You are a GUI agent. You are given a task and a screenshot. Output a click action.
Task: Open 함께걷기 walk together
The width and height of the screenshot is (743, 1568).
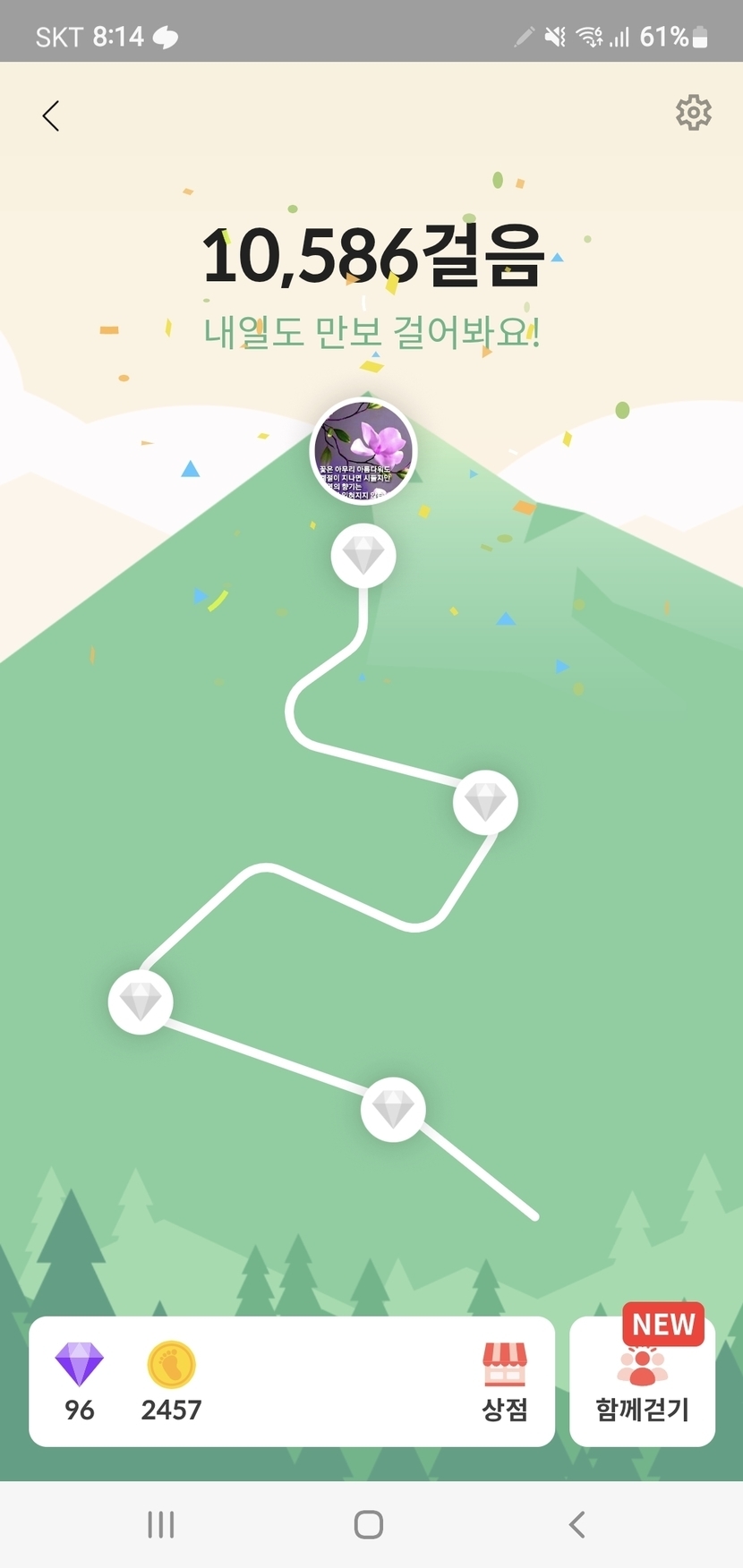(642, 1383)
